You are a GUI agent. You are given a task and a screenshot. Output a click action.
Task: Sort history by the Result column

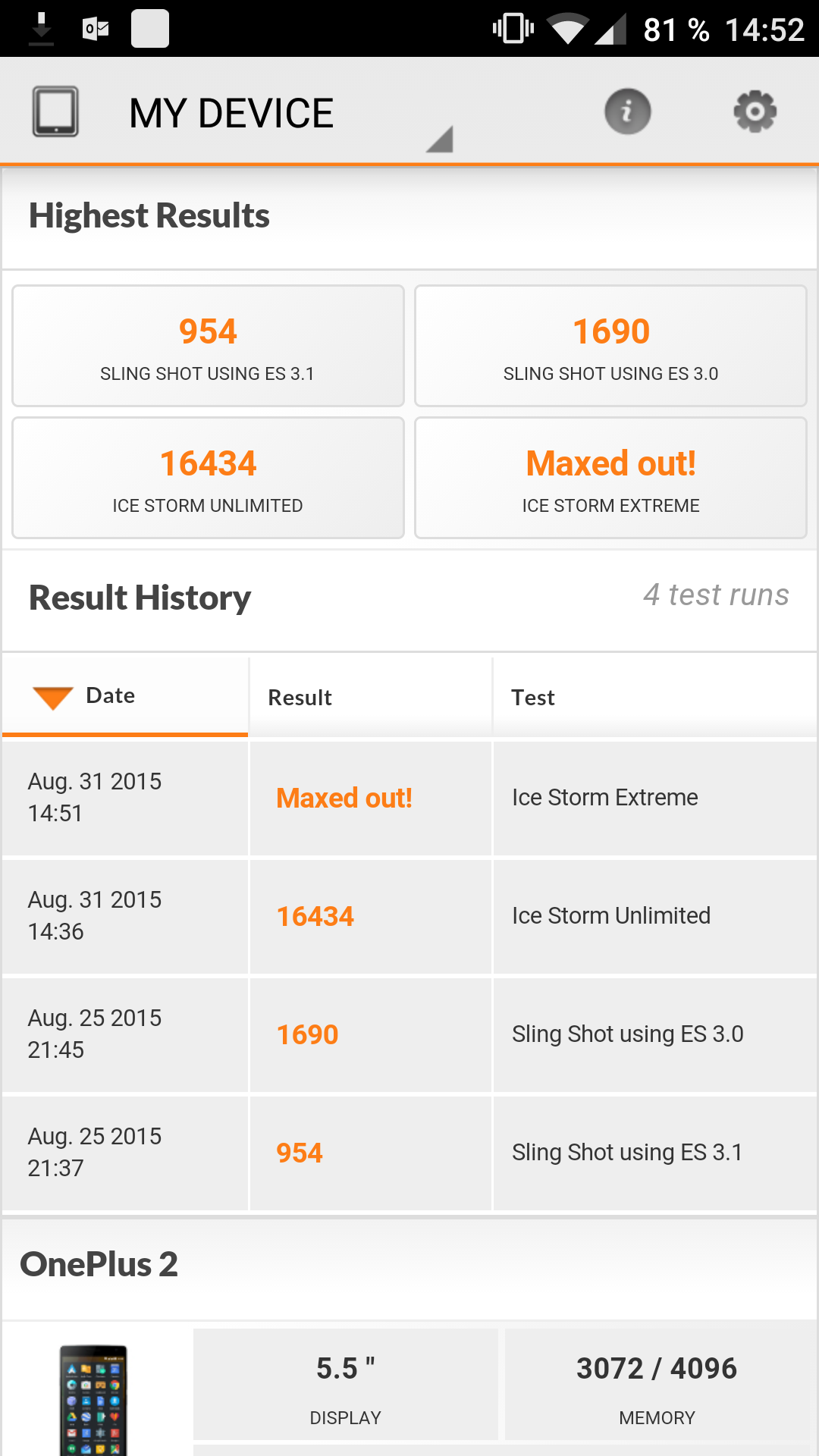(370, 697)
